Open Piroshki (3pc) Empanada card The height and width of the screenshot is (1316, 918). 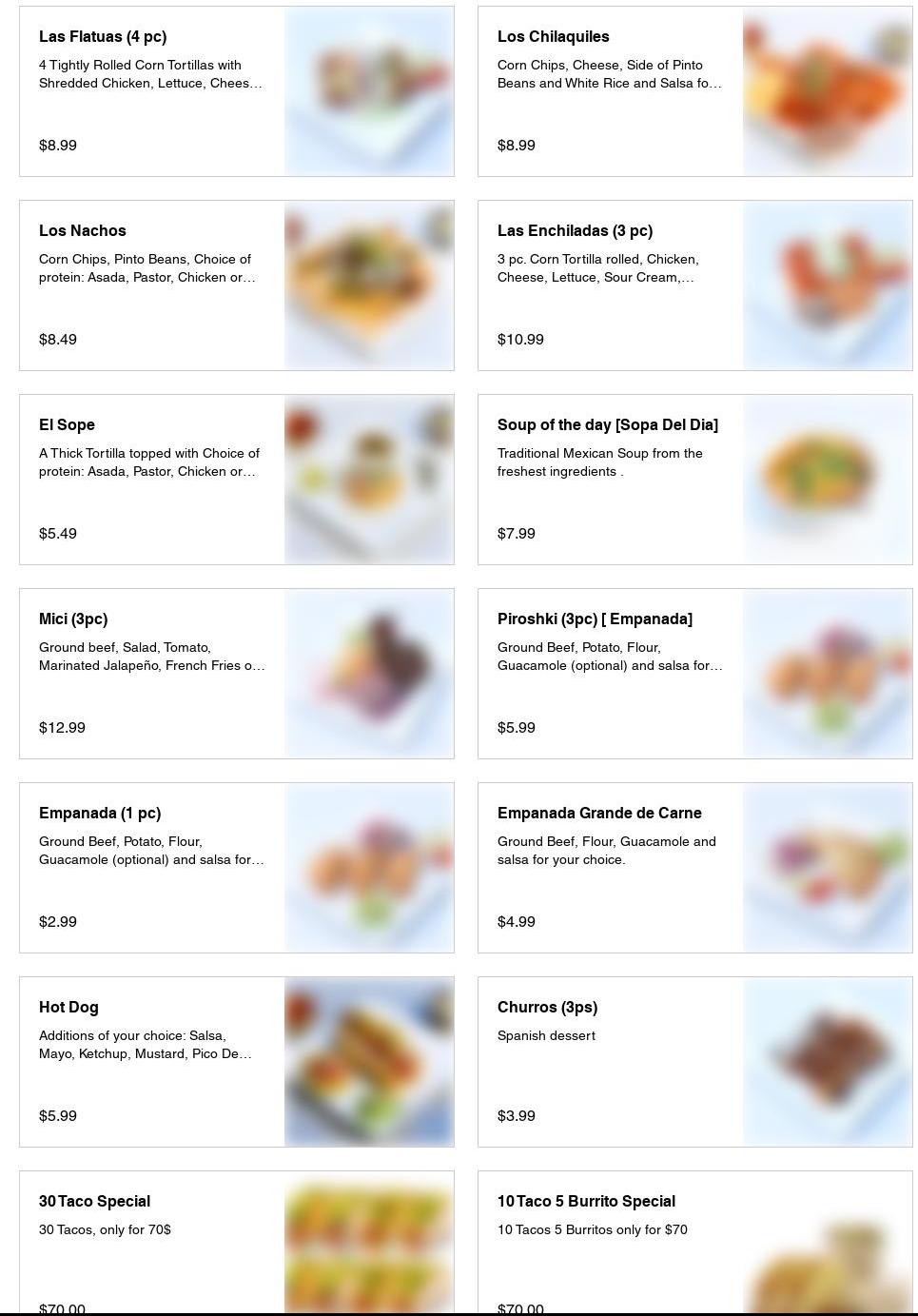click(x=694, y=674)
